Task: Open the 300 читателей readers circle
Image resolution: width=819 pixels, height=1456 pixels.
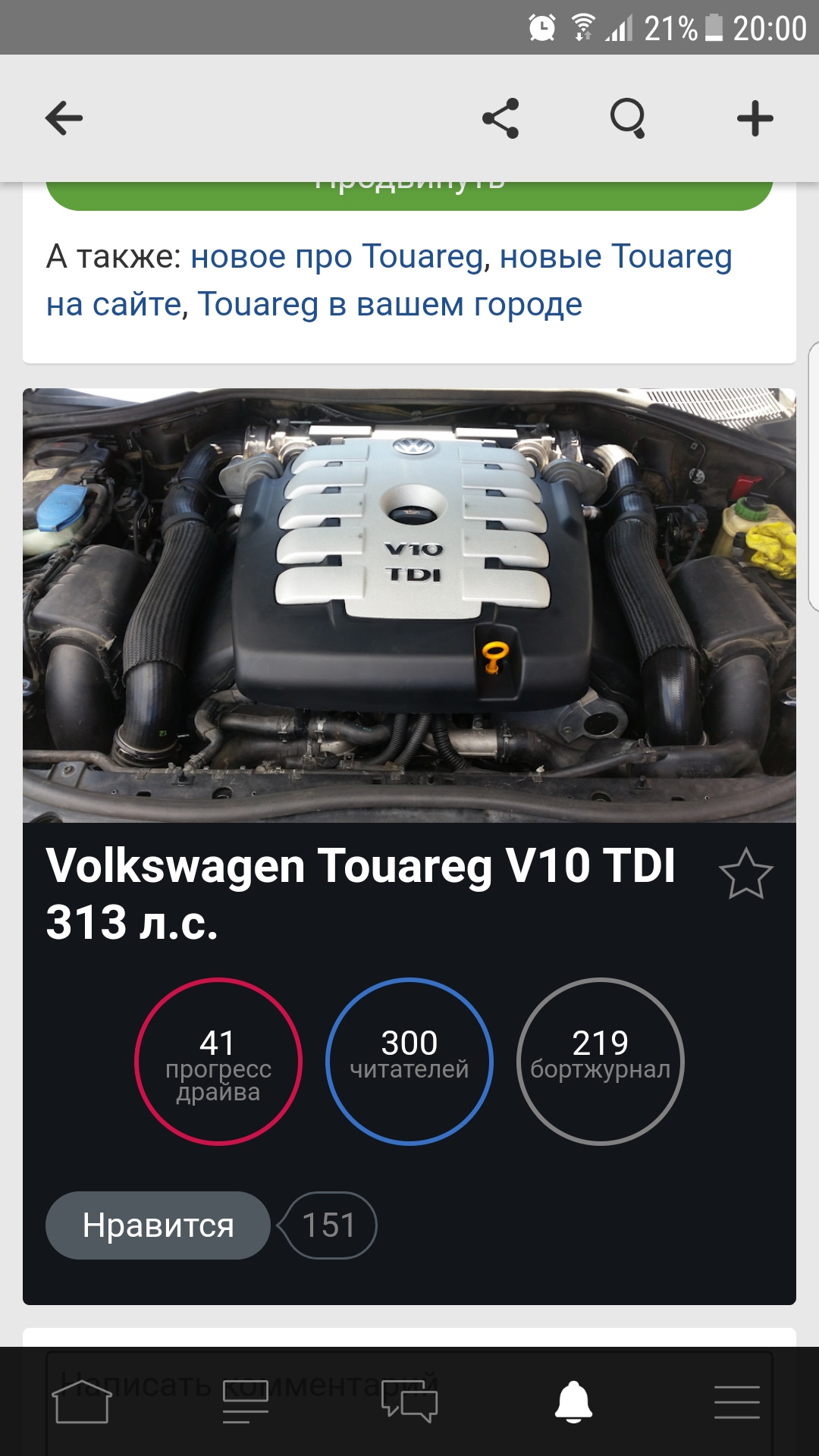Action: [x=409, y=1061]
